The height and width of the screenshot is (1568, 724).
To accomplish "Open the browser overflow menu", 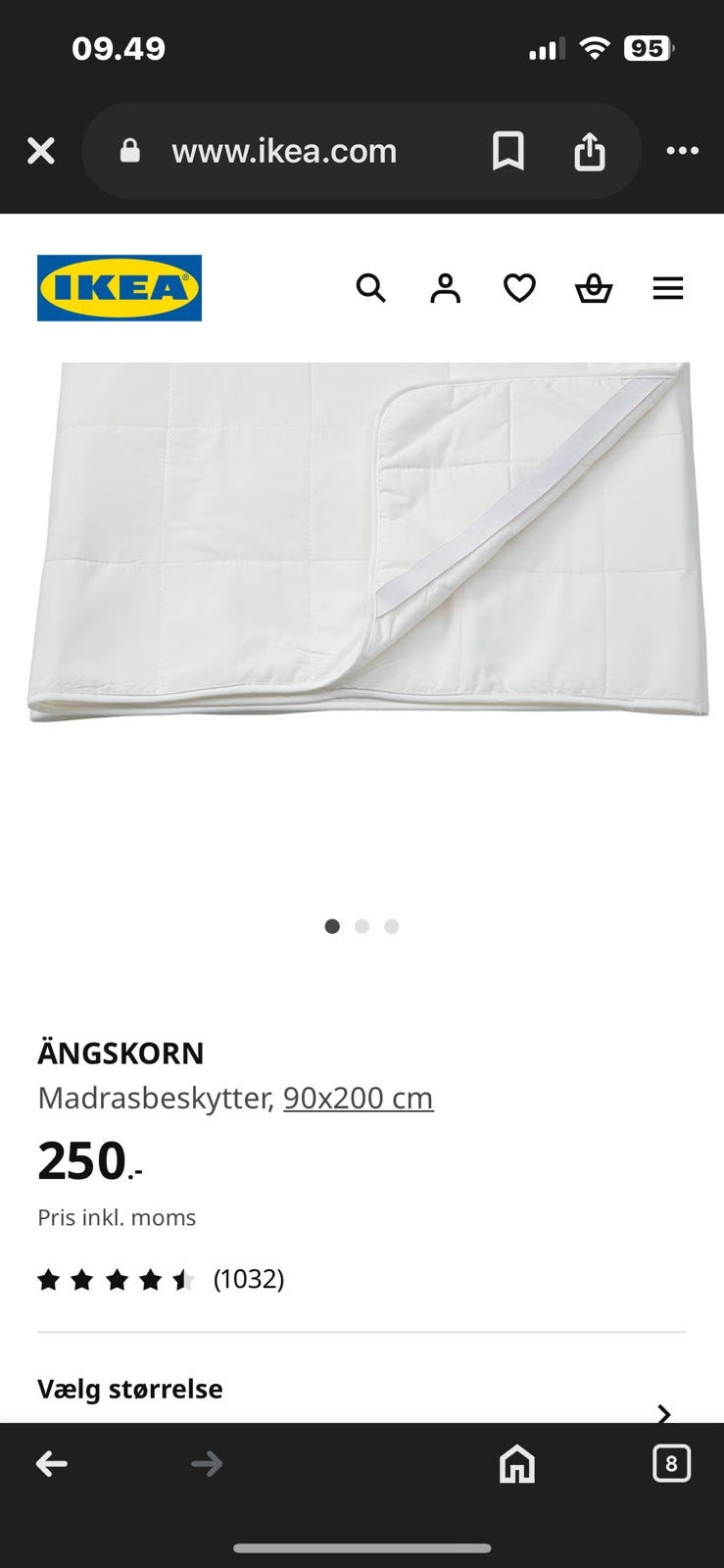I will (x=682, y=151).
